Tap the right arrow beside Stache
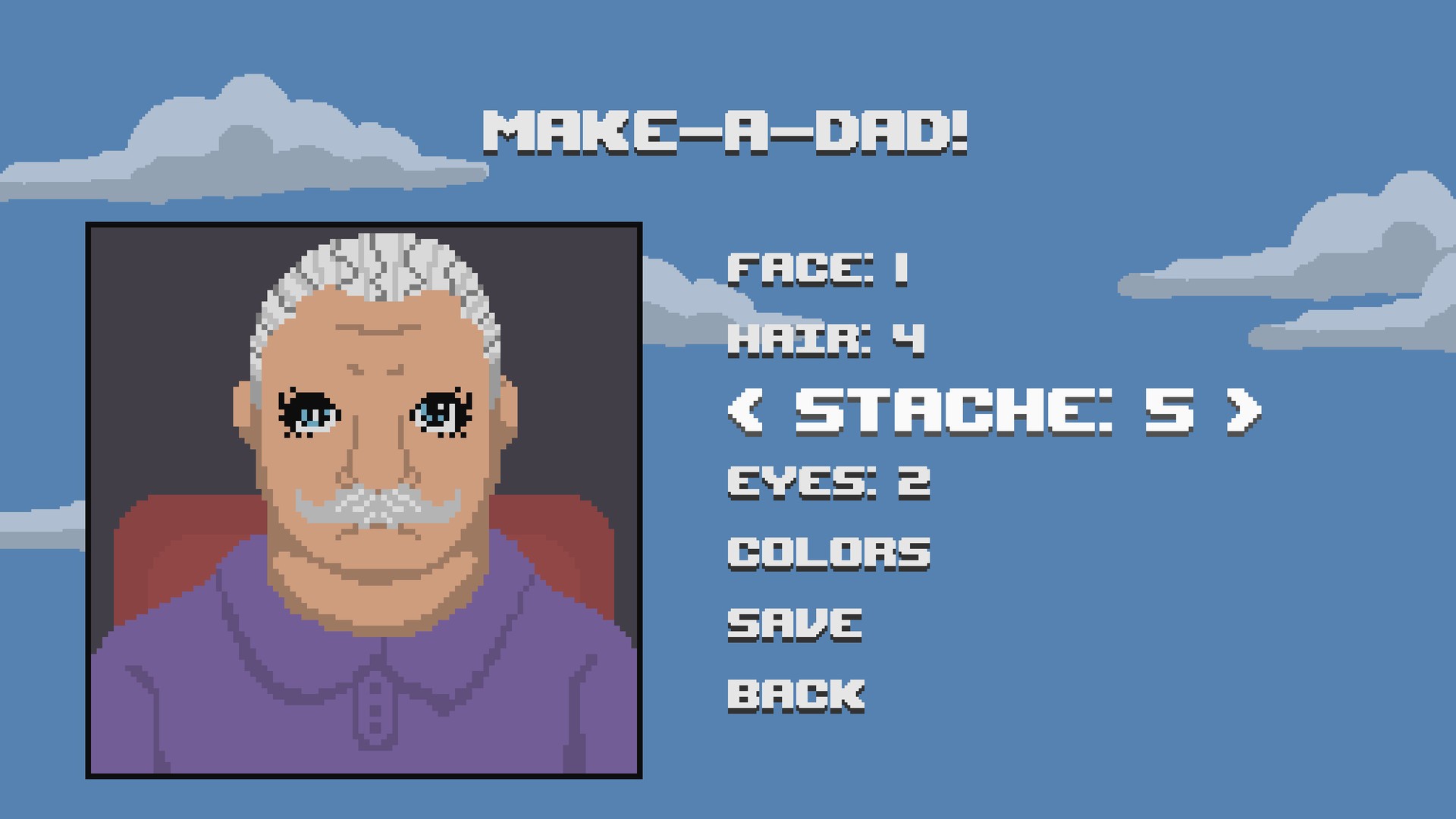 point(1243,410)
